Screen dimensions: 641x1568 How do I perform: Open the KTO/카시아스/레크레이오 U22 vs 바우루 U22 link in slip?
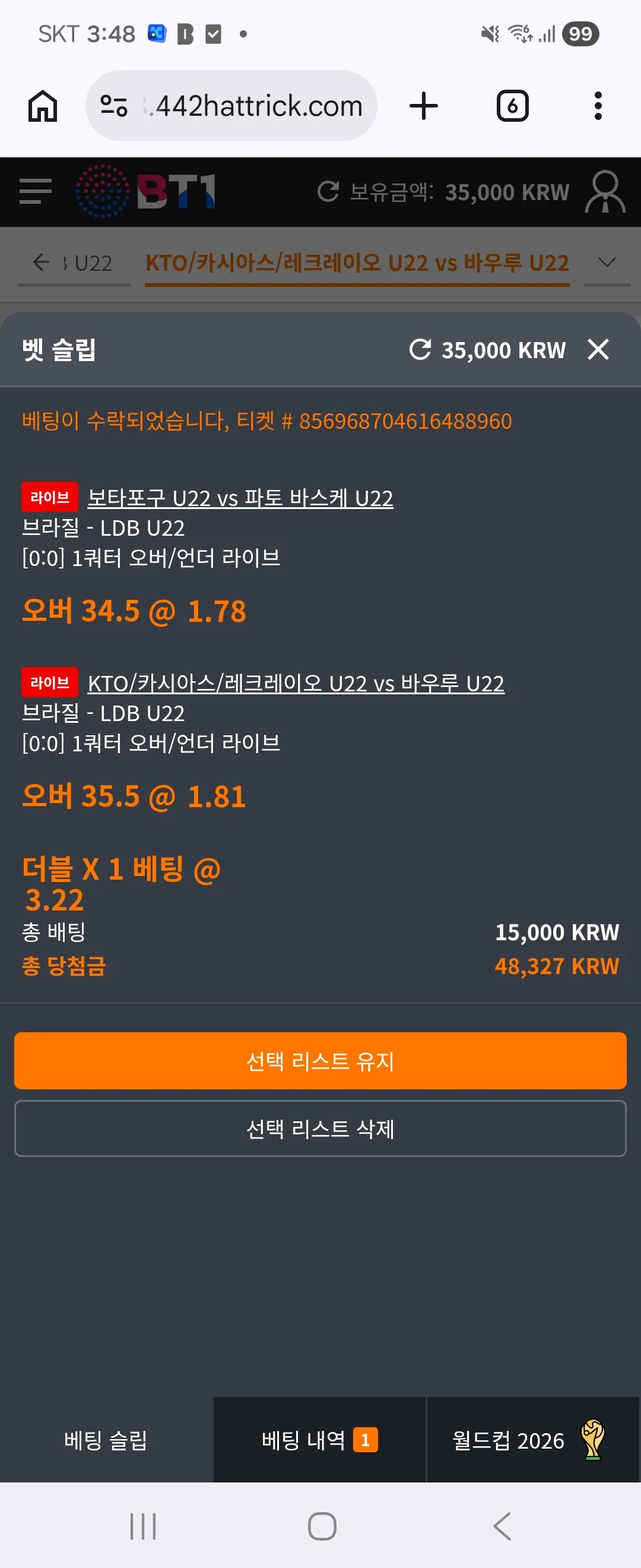click(x=296, y=683)
